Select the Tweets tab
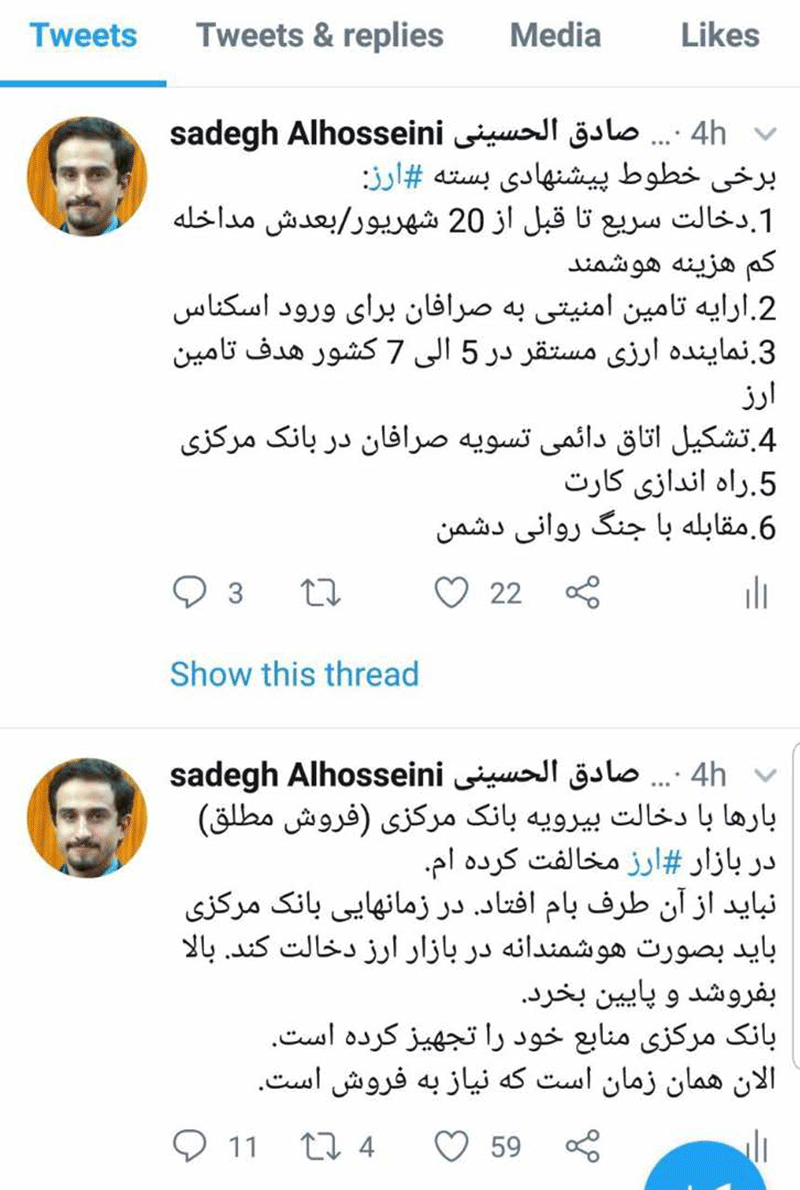Viewport: 800px width, 1190px height. coord(83,36)
